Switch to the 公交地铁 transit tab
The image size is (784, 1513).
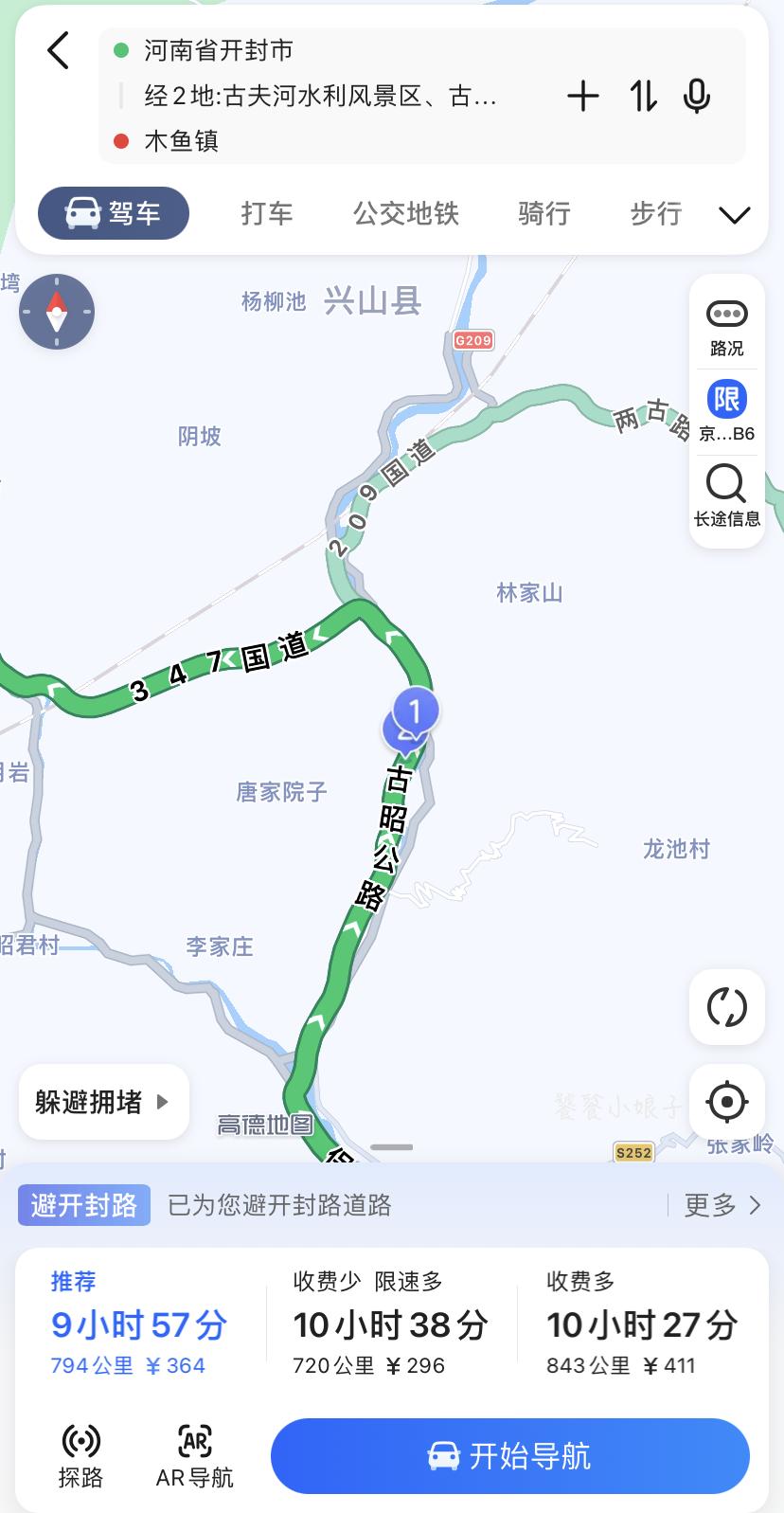coord(405,214)
